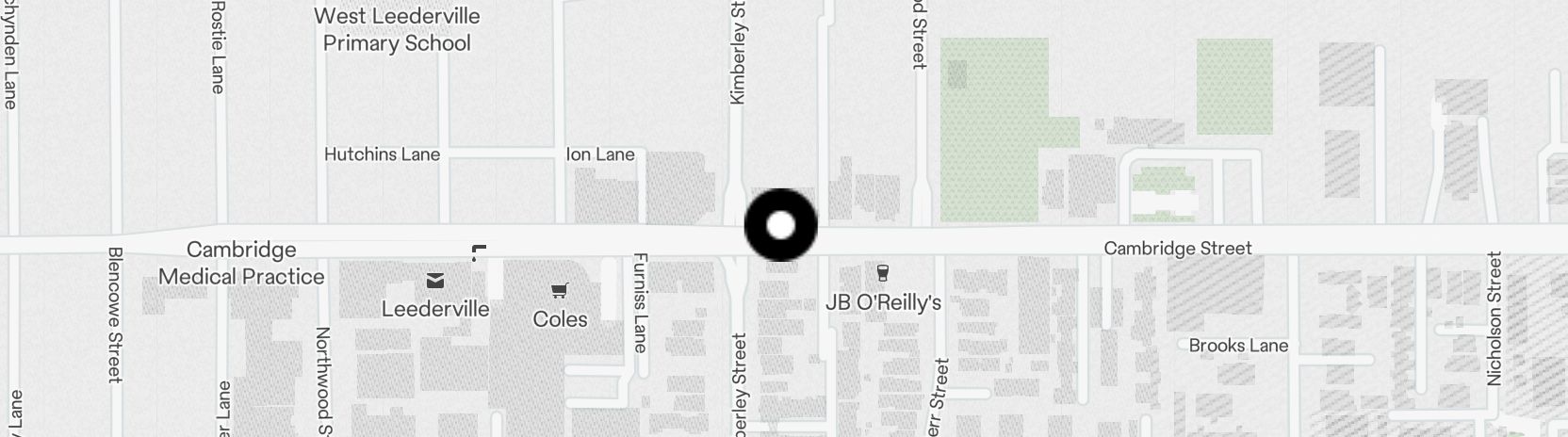The image size is (1568, 437).
Task: Tap the black location pin marker
Action: [780, 225]
